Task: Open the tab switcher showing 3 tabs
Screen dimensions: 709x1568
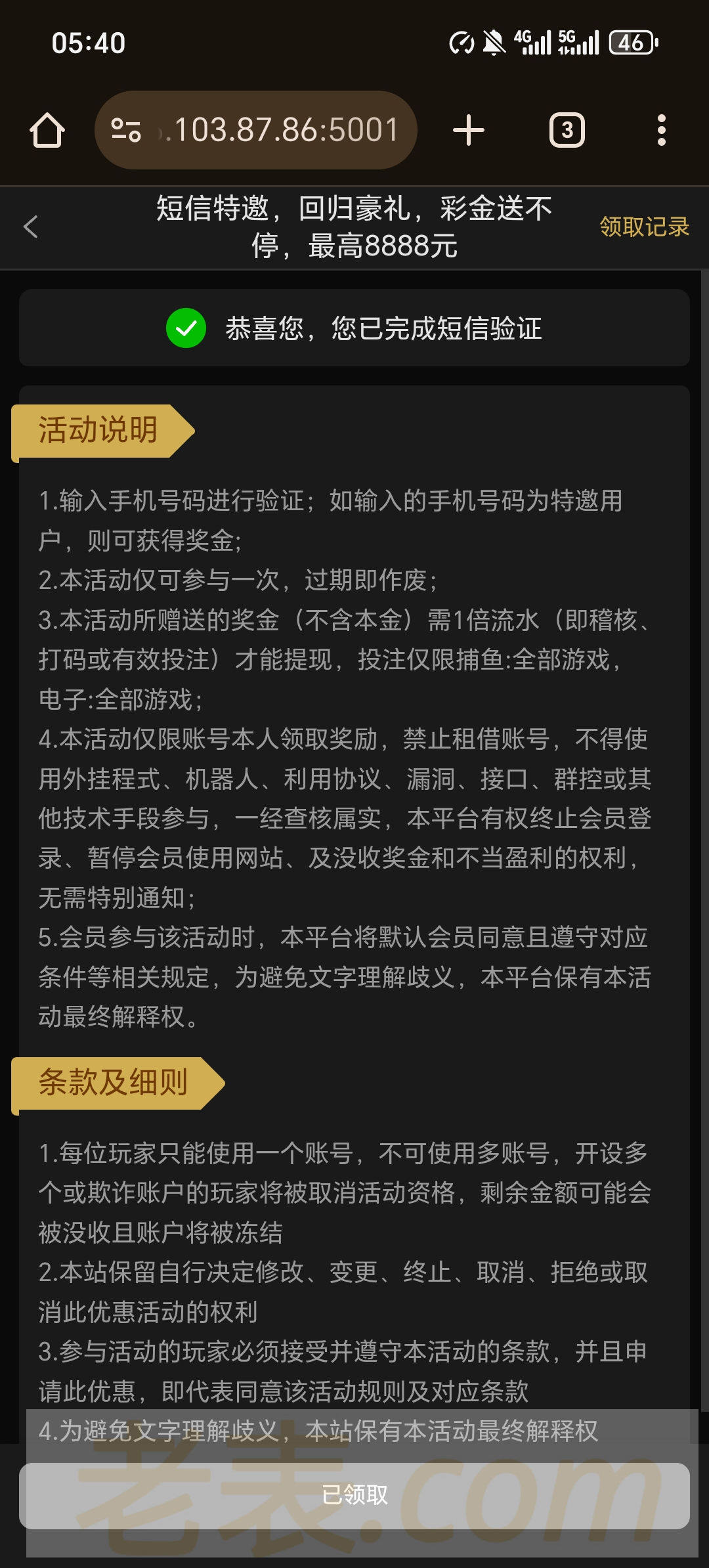Action: click(x=567, y=130)
